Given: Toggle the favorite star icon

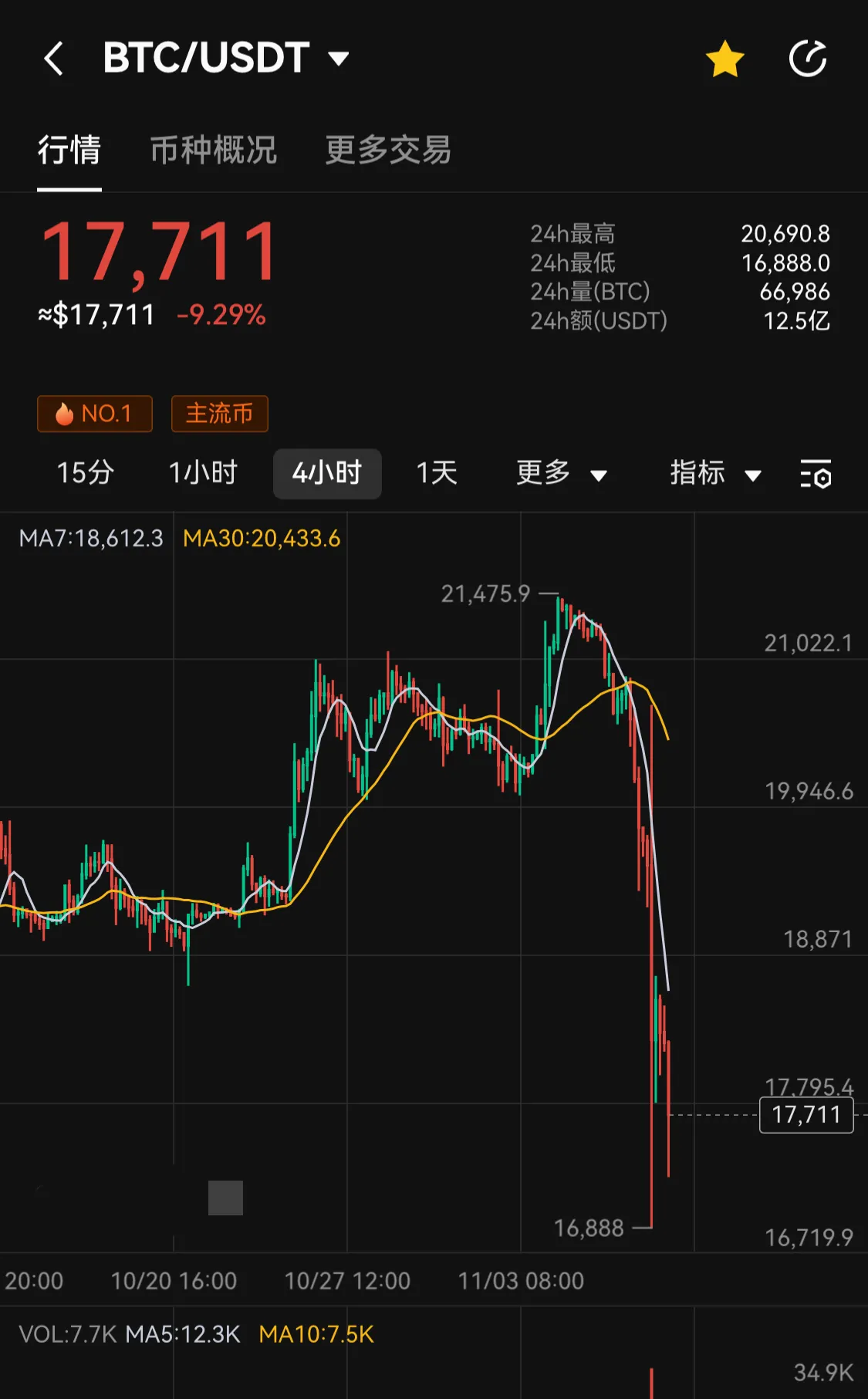Looking at the screenshot, I should pyautogui.click(x=725, y=59).
